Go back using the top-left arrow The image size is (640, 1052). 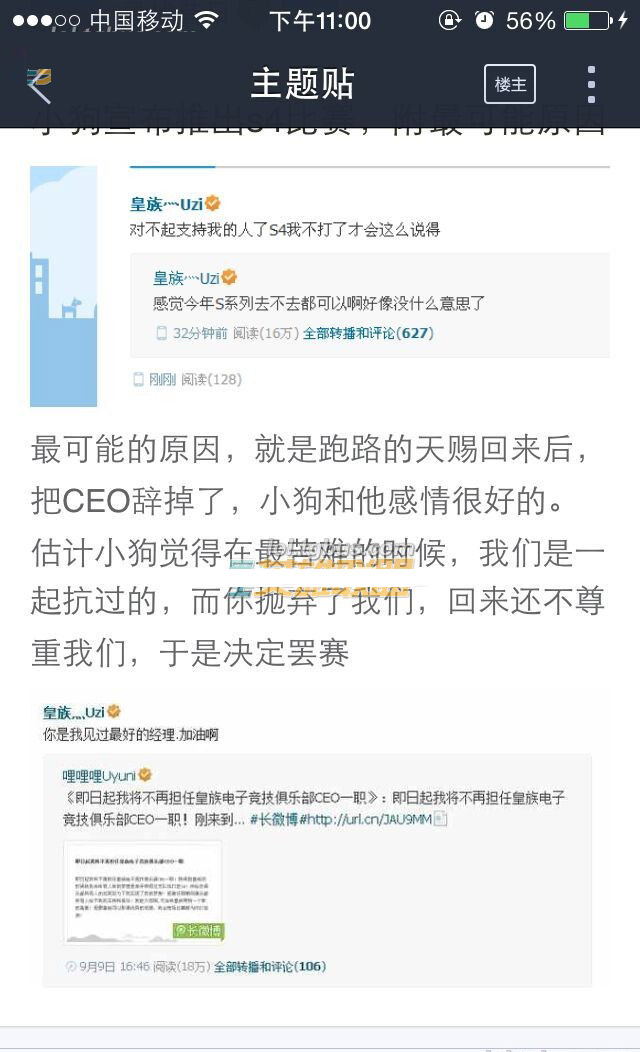coord(38,85)
